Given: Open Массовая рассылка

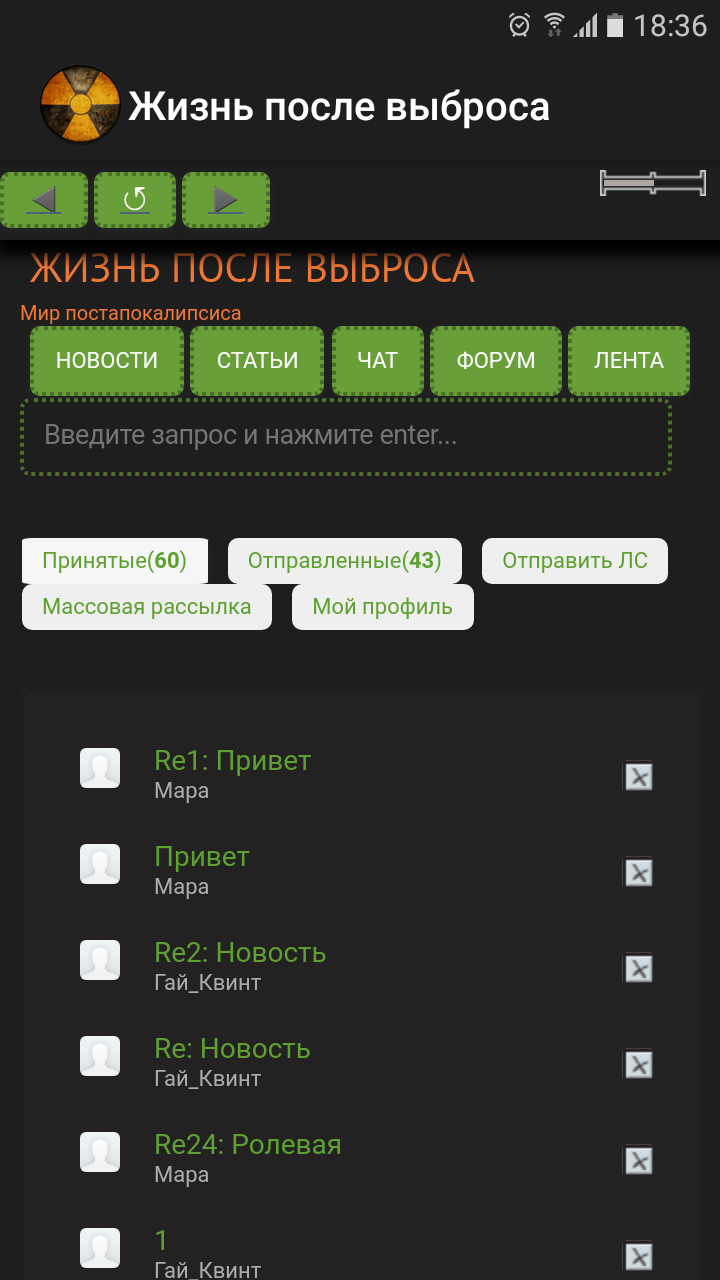Looking at the screenshot, I should 146,607.
